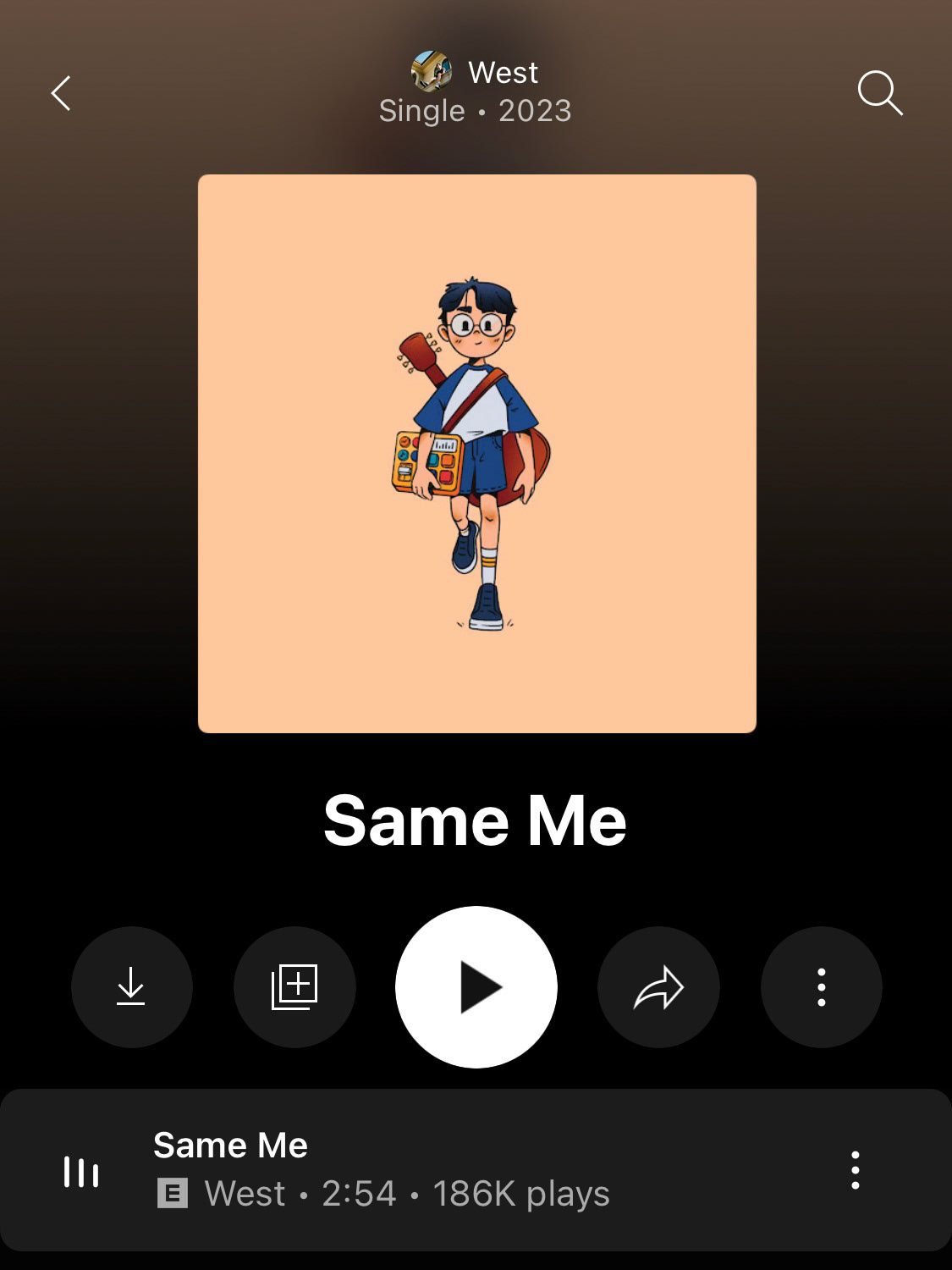Go back using the top arrow

tap(61, 93)
